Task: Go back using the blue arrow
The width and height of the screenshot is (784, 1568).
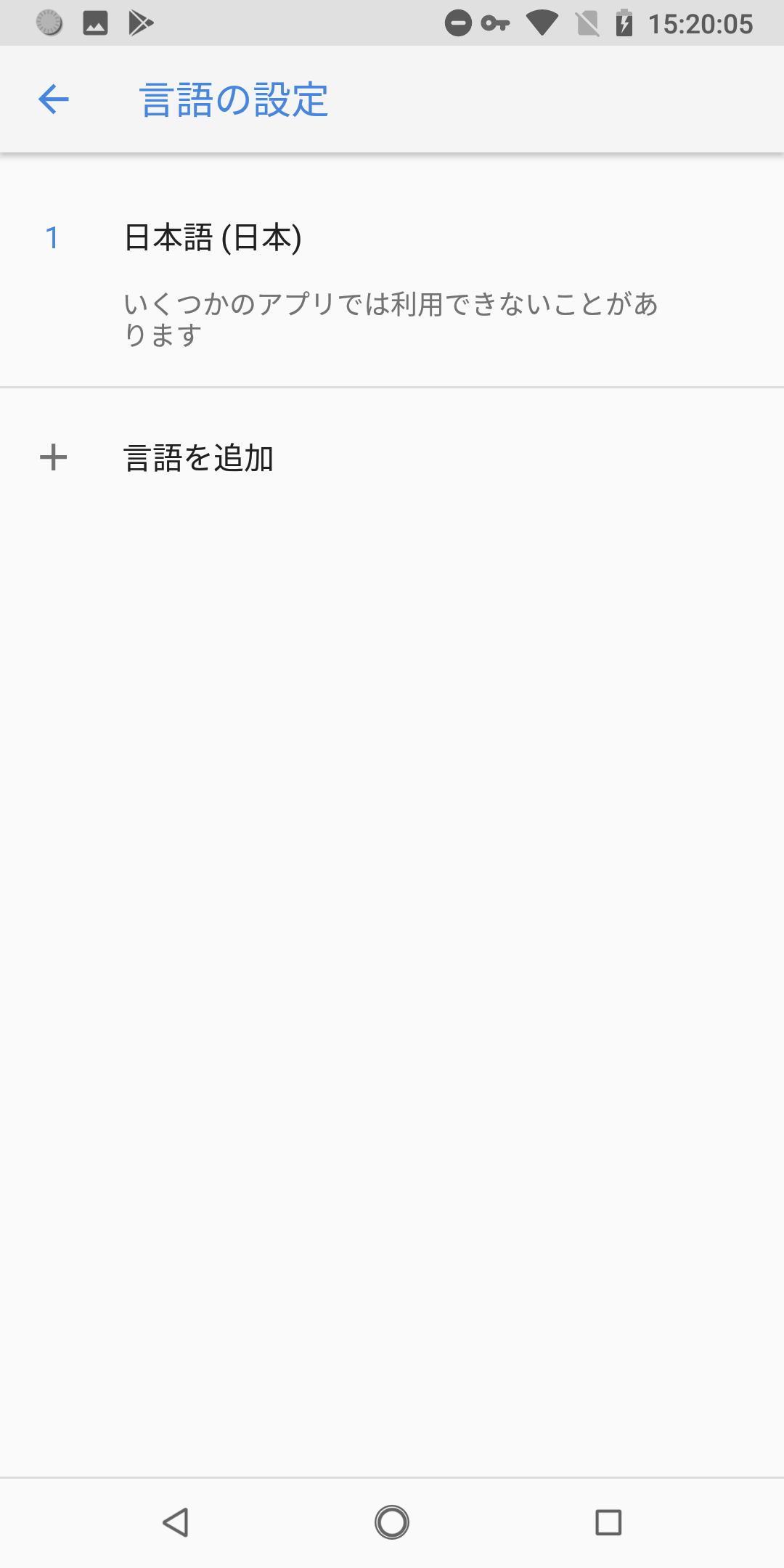Action: click(x=54, y=99)
